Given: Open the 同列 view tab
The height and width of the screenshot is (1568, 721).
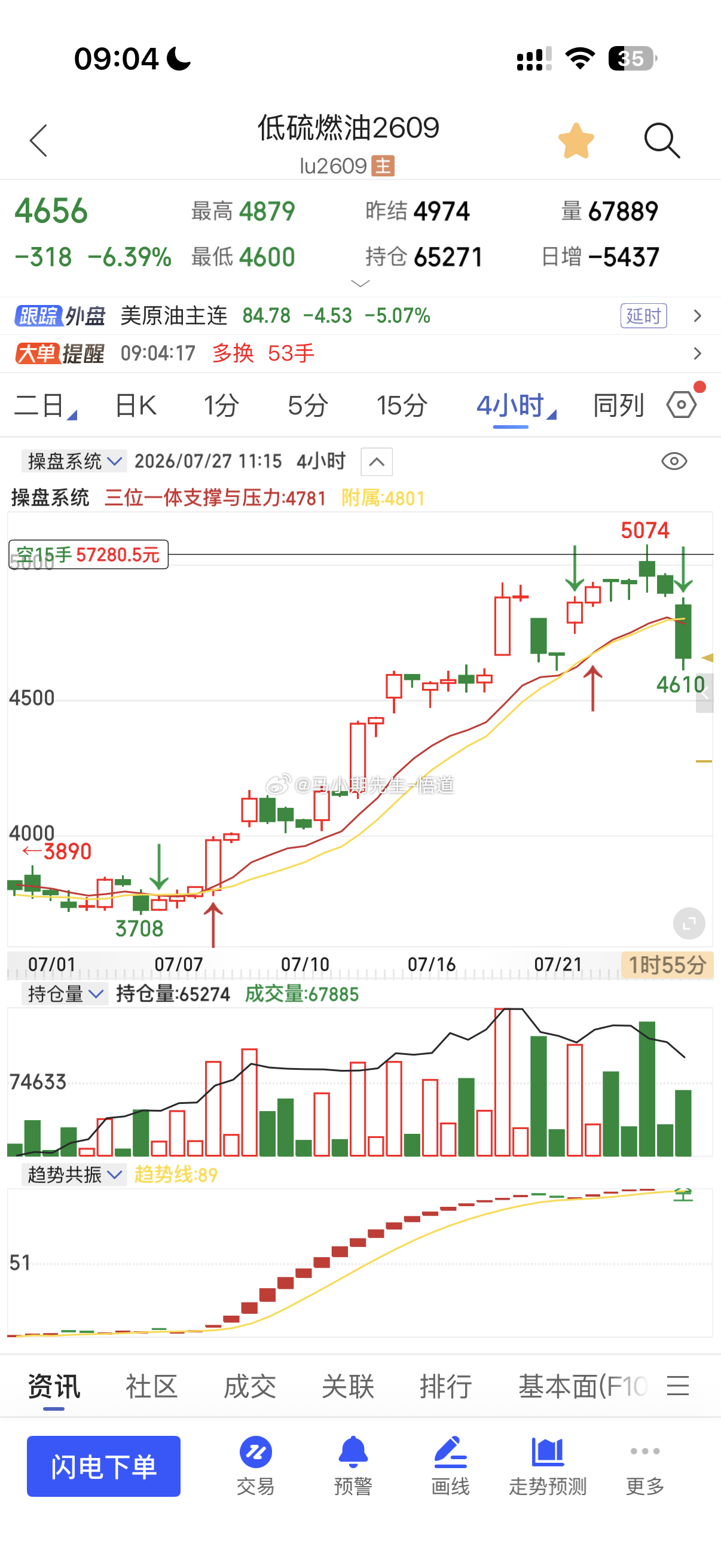Looking at the screenshot, I should (x=618, y=405).
